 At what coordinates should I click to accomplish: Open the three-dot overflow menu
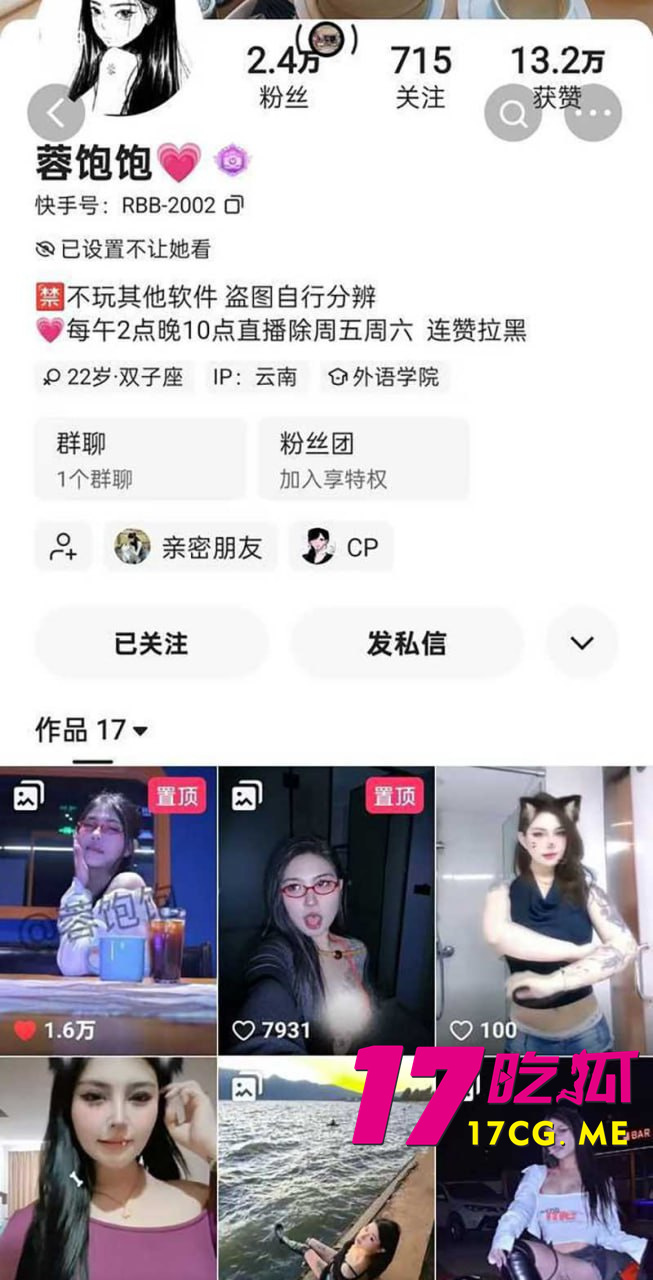[593, 113]
